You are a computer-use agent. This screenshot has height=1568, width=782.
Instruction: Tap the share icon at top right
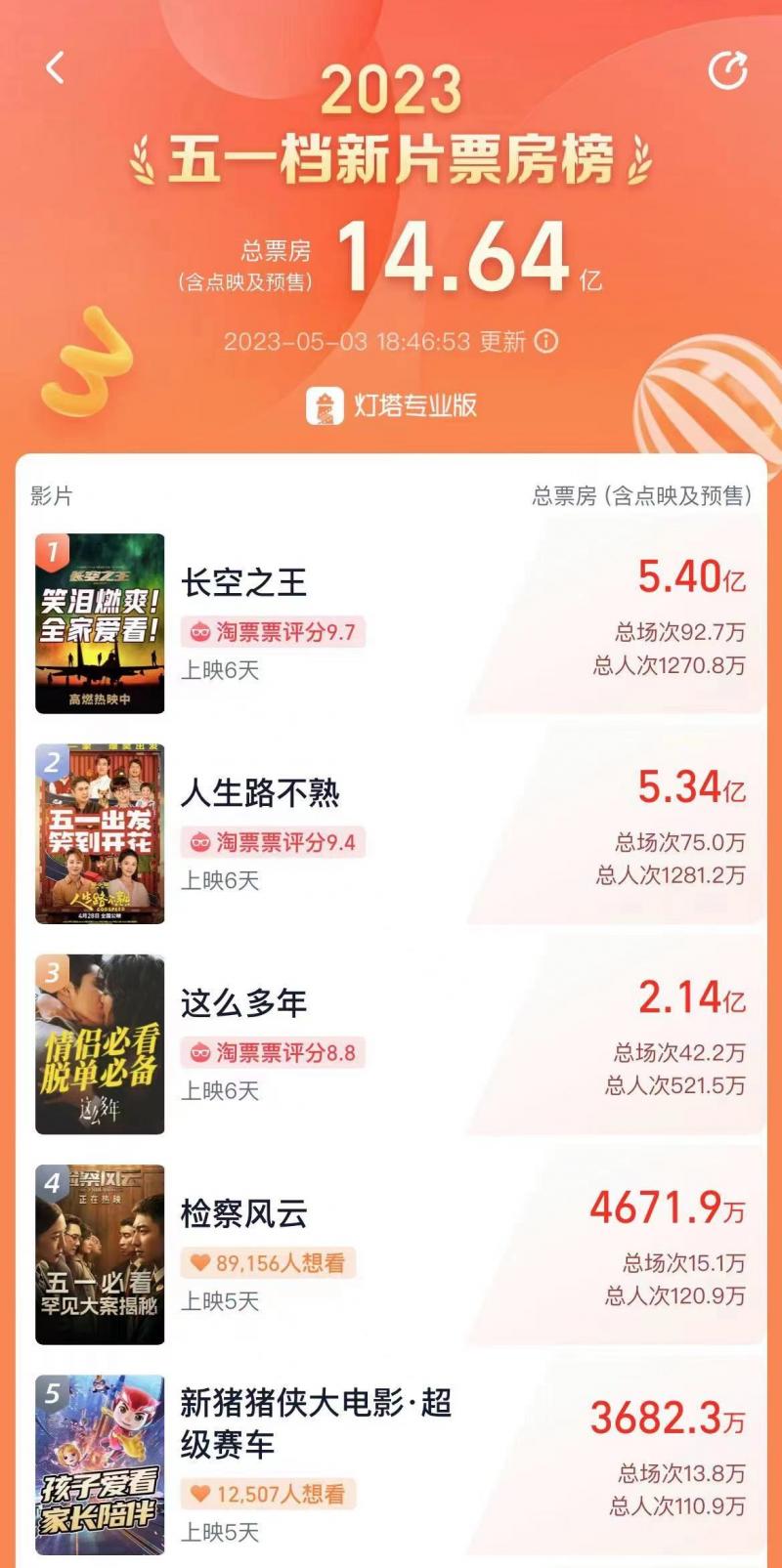point(727,70)
